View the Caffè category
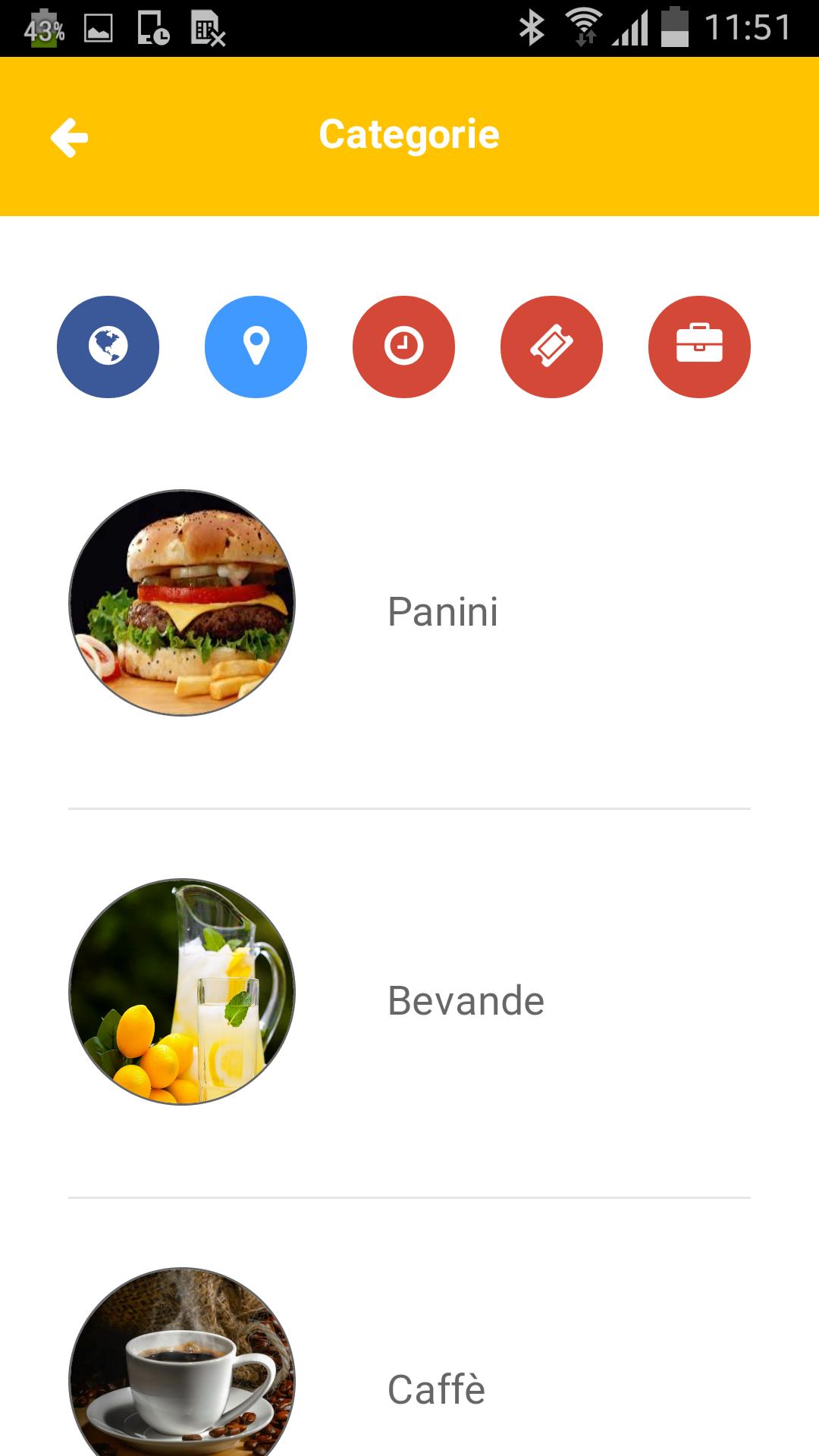Viewport: 819px width, 1456px height. (x=409, y=1388)
